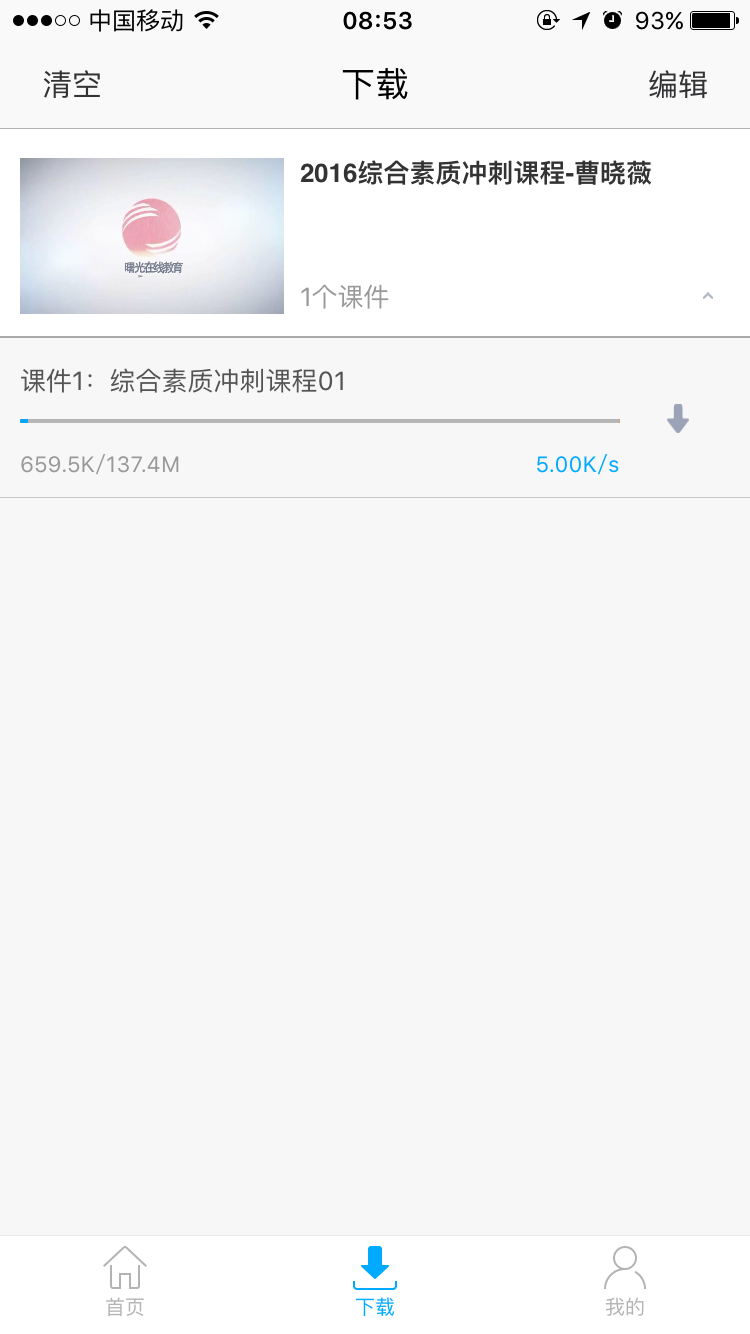Select the 课件1：综合素质冲刺课程01 entry

(x=185, y=381)
